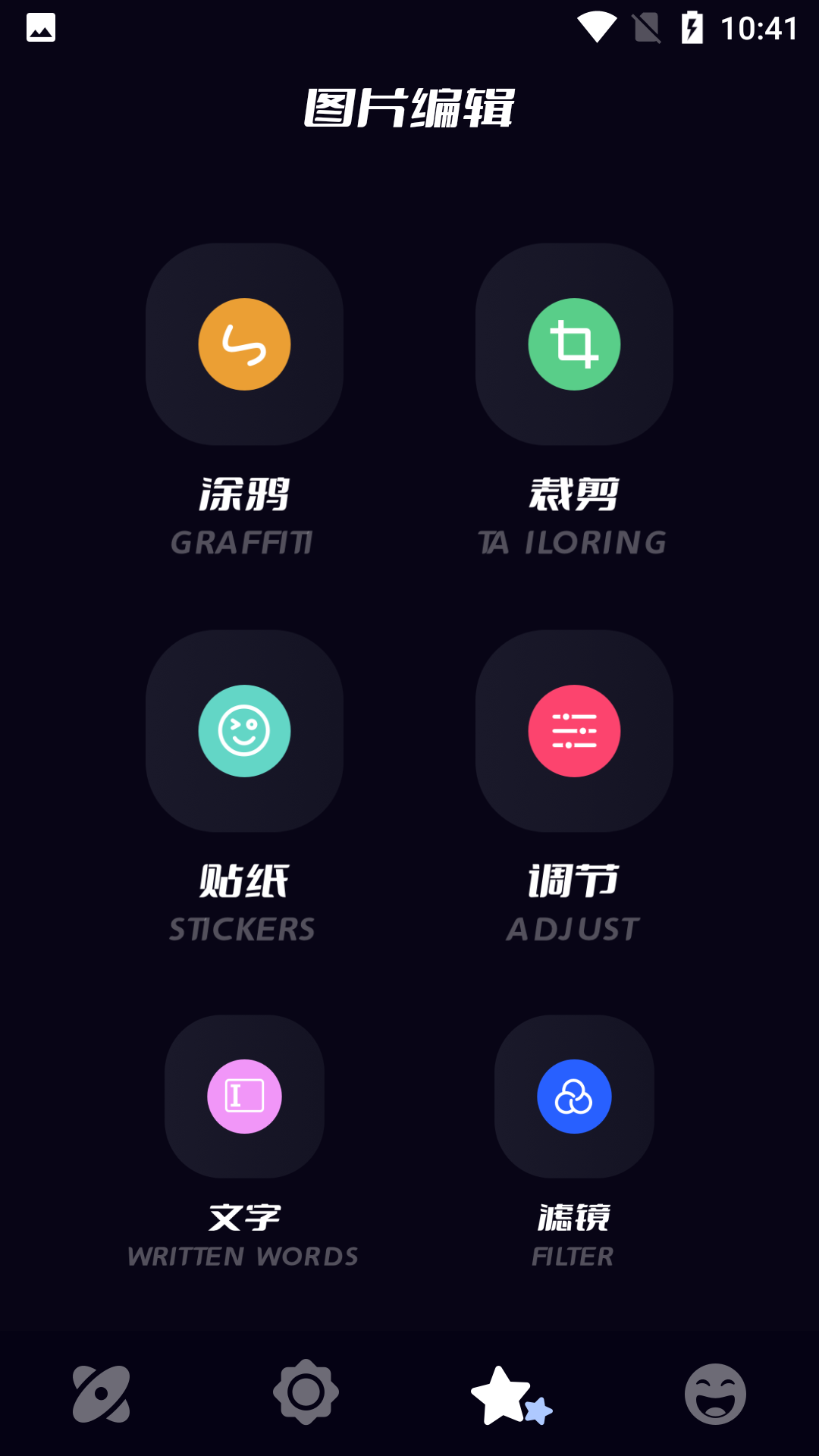The width and height of the screenshot is (819, 1456).
Task: Click the gallery icon in status bar
Action: pos(40,28)
